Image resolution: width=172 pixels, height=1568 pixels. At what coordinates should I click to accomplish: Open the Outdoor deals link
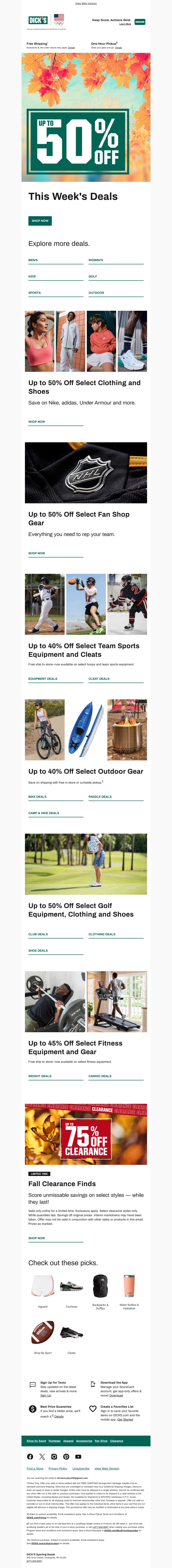[x=96, y=293]
